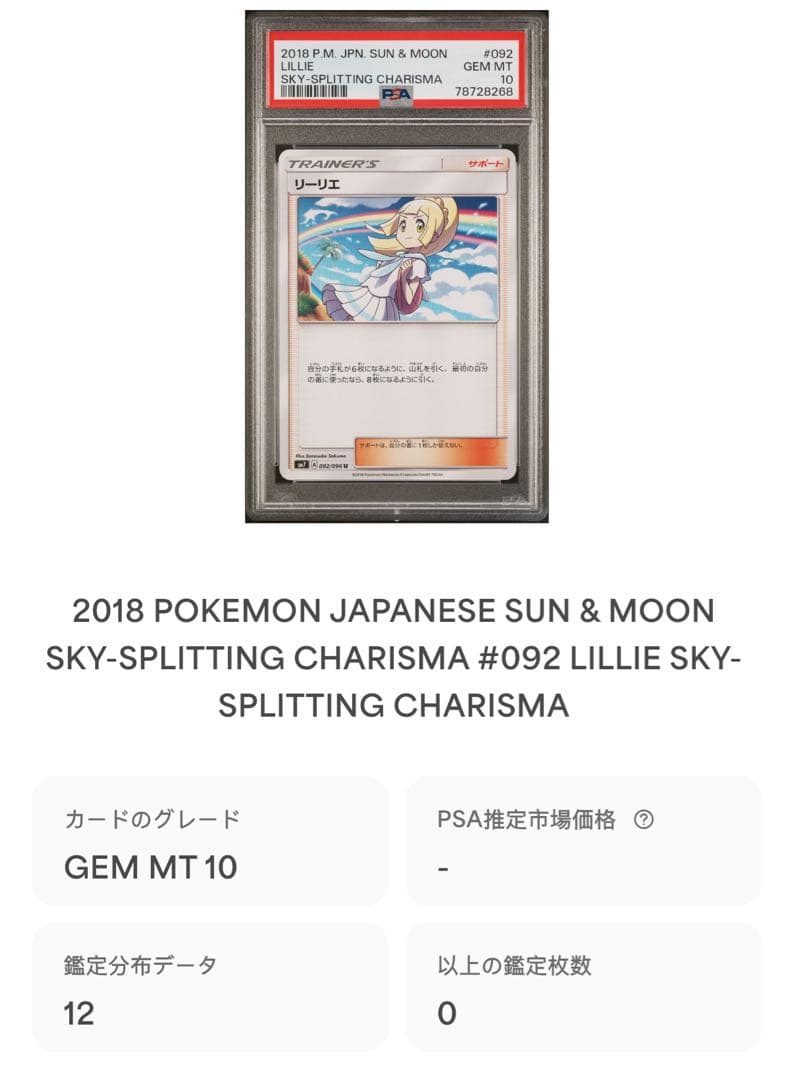Open the 鑑定分布データ panel
794x1080 pixels.
click(214, 985)
